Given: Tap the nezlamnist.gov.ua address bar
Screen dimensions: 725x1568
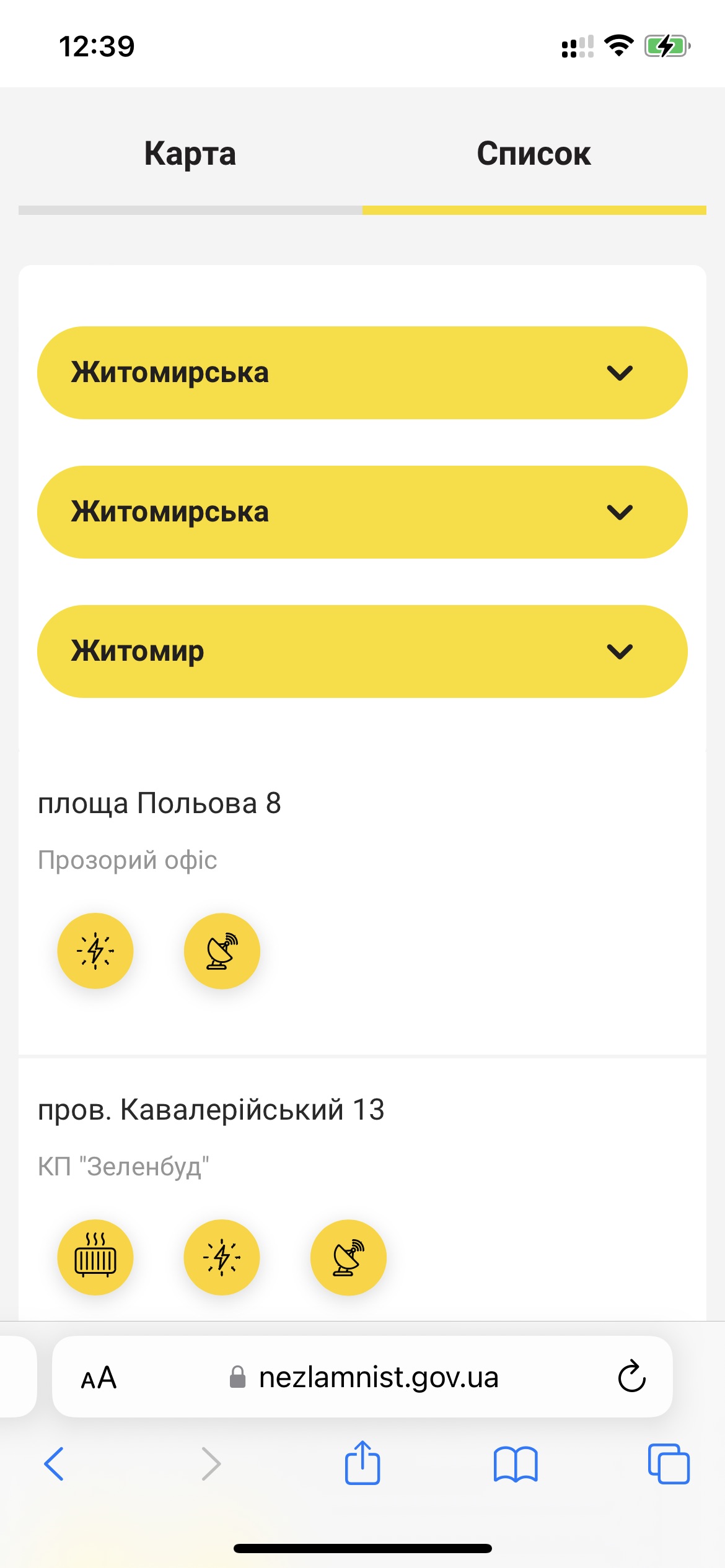Looking at the screenshot, I should point(362,1377).
